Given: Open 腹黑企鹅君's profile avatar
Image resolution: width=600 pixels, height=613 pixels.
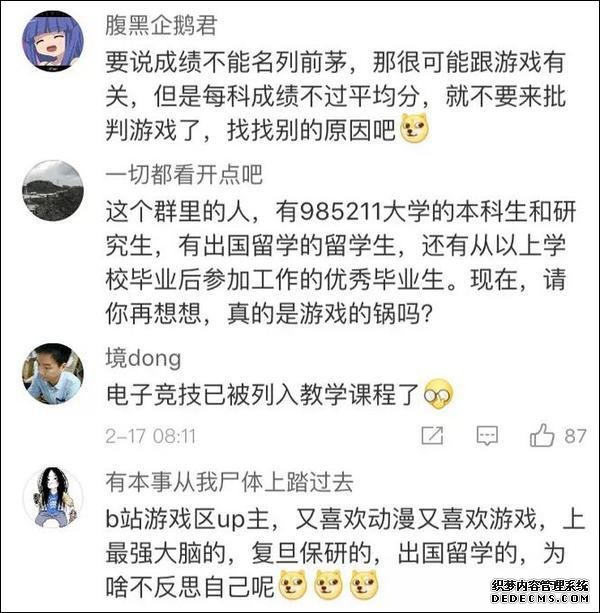Looking at the screenshot, I should point(52,42).
